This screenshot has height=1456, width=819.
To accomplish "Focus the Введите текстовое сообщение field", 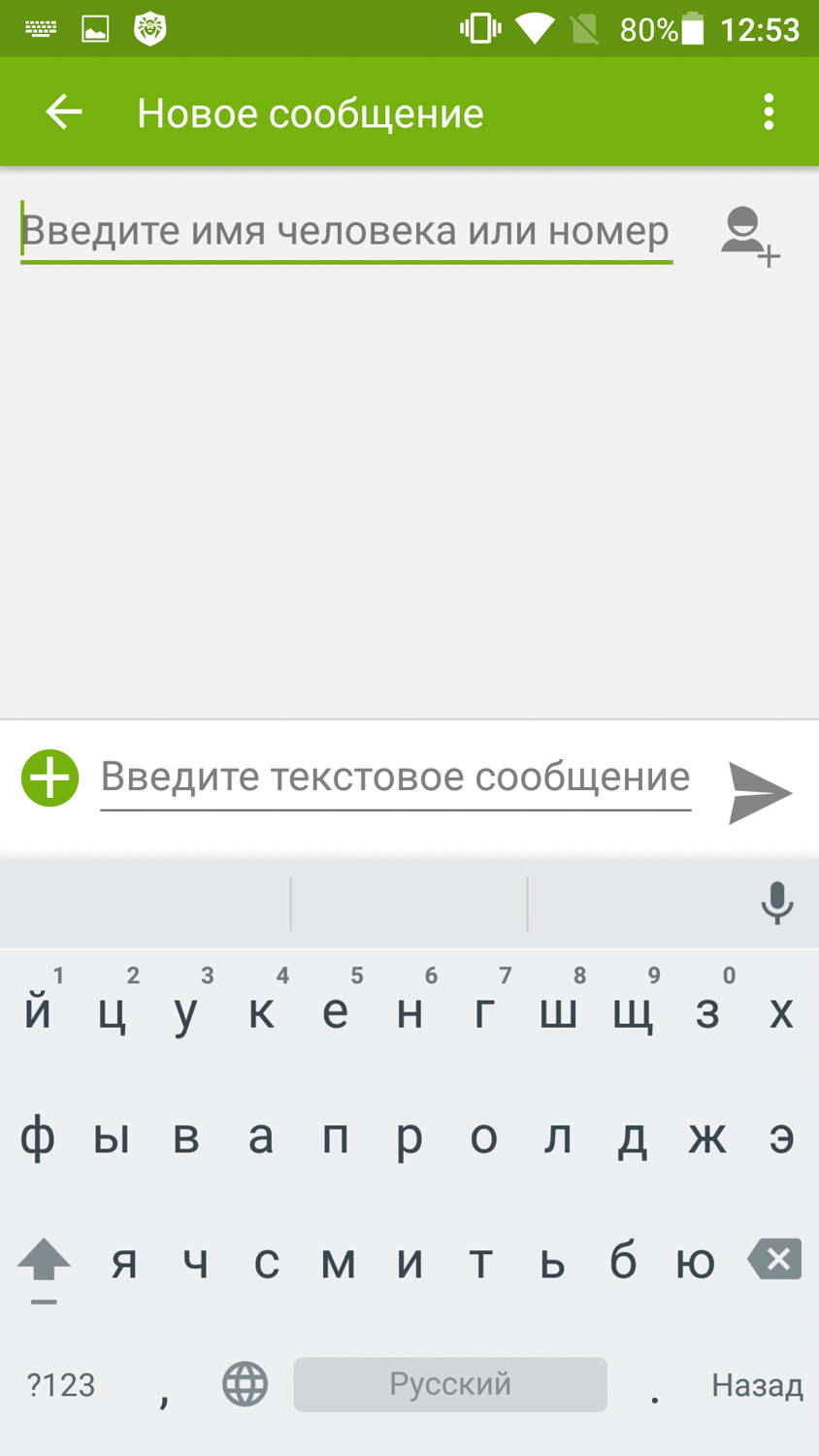I will pyautogui.click(x=396, y=778).
